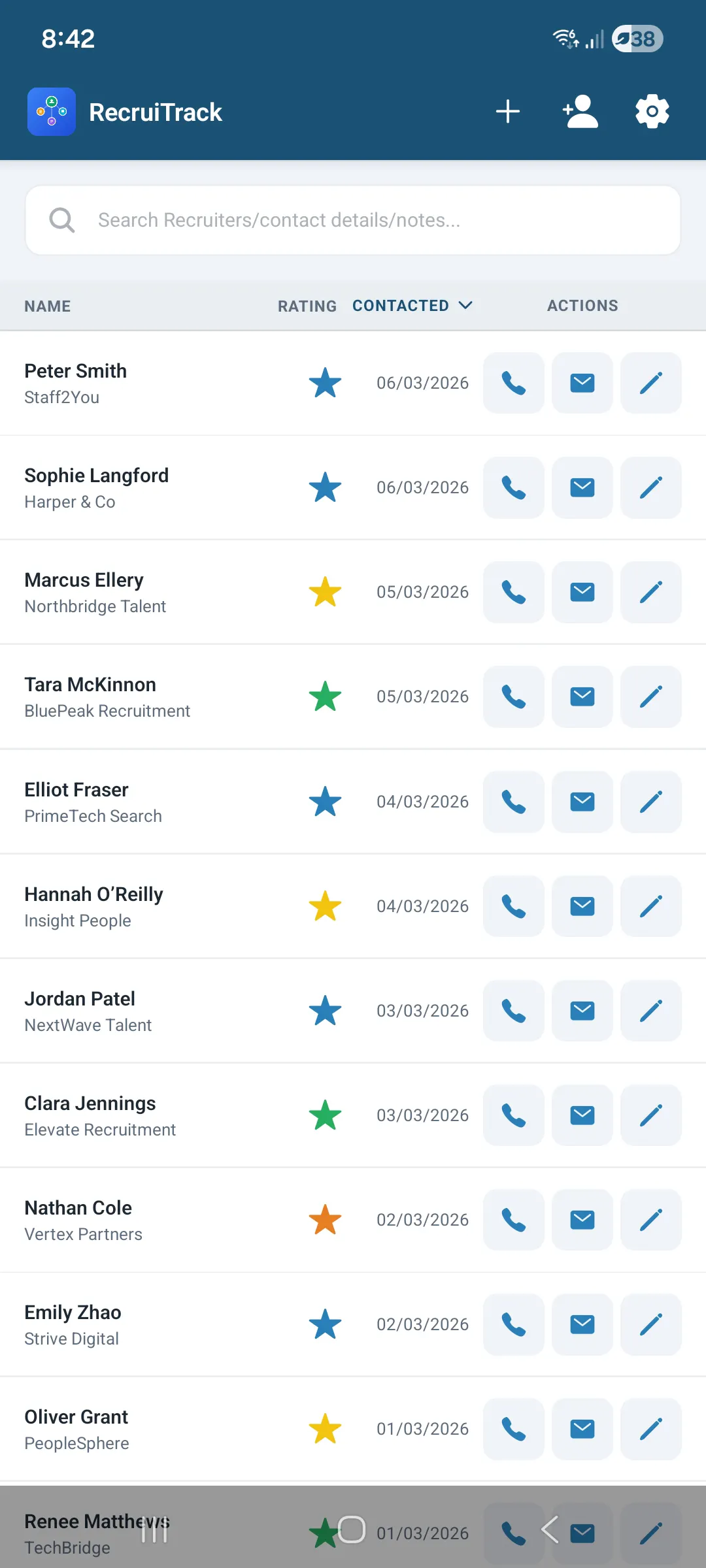Send an email to Nathan Cole
Screen dimensions: 706x1568
(x=582, y=1220)
